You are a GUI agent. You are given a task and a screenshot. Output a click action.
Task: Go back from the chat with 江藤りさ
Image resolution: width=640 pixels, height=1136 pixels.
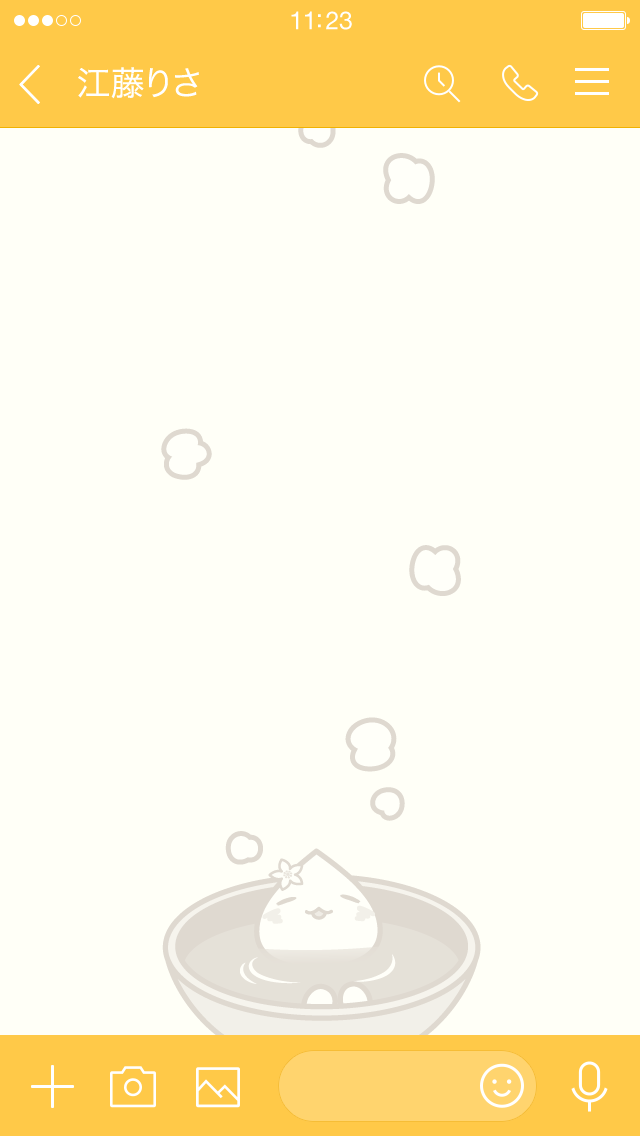31,84
